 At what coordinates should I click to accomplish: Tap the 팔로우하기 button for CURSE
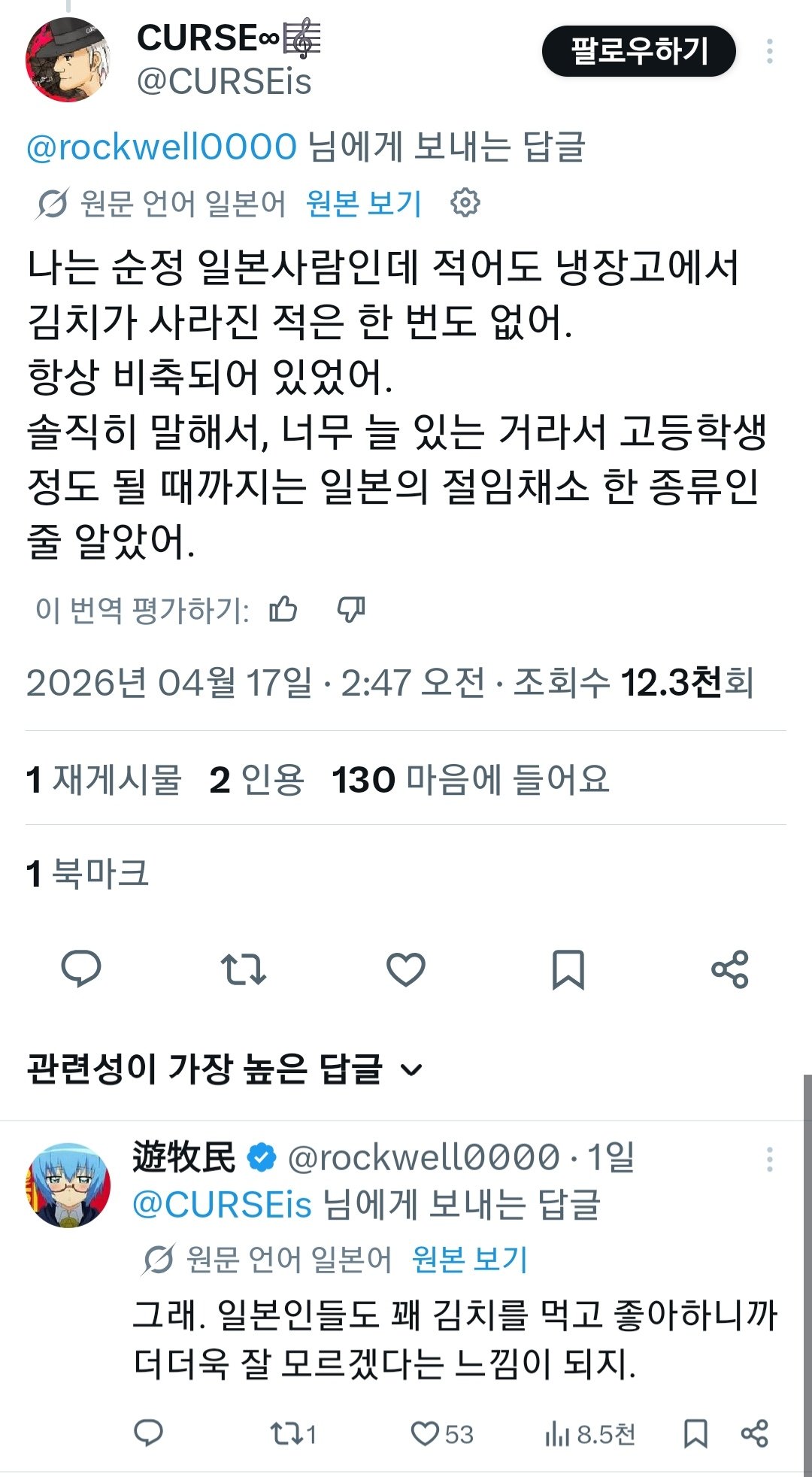638,51
